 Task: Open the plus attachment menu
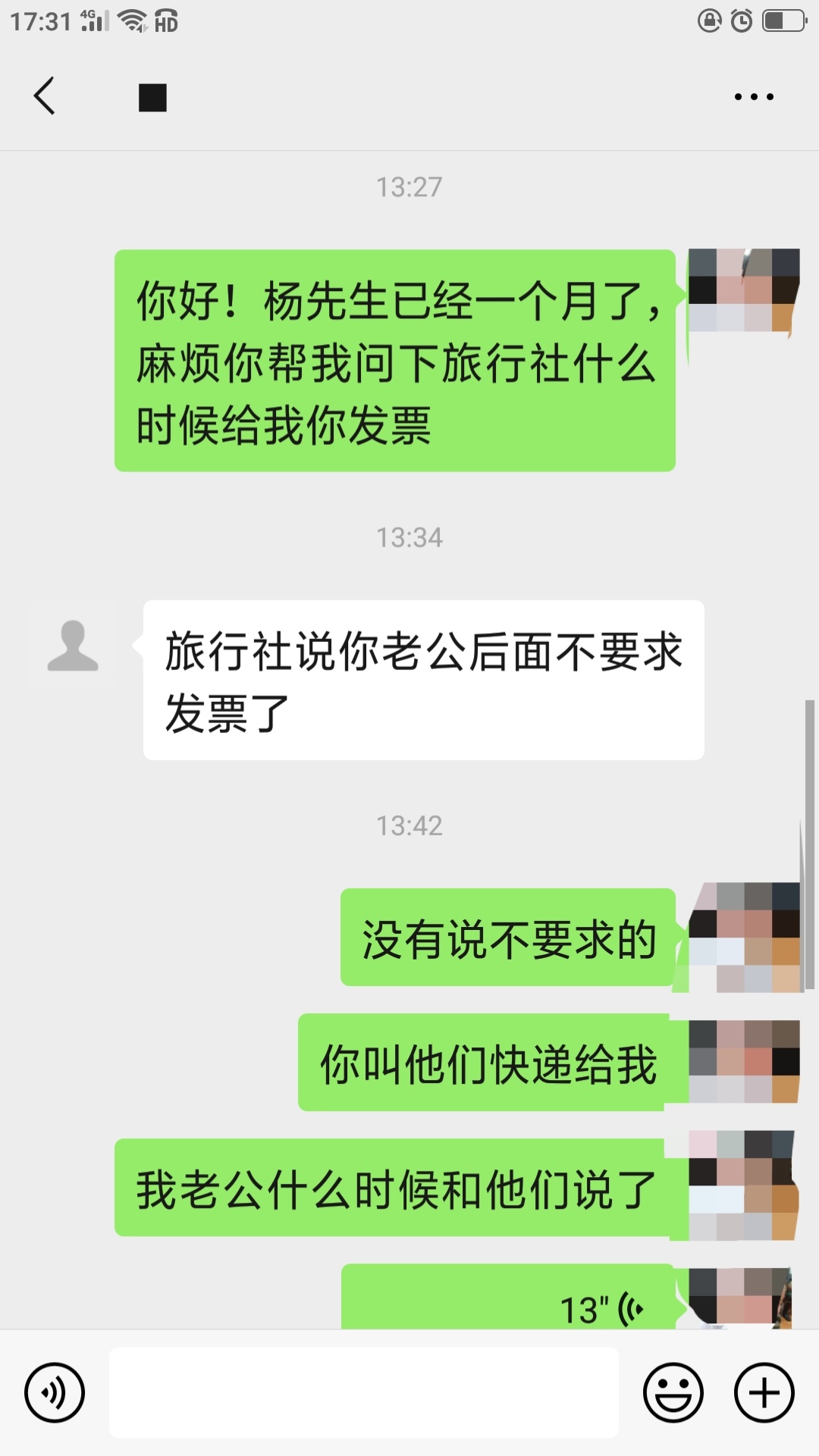coord(764,1392)
